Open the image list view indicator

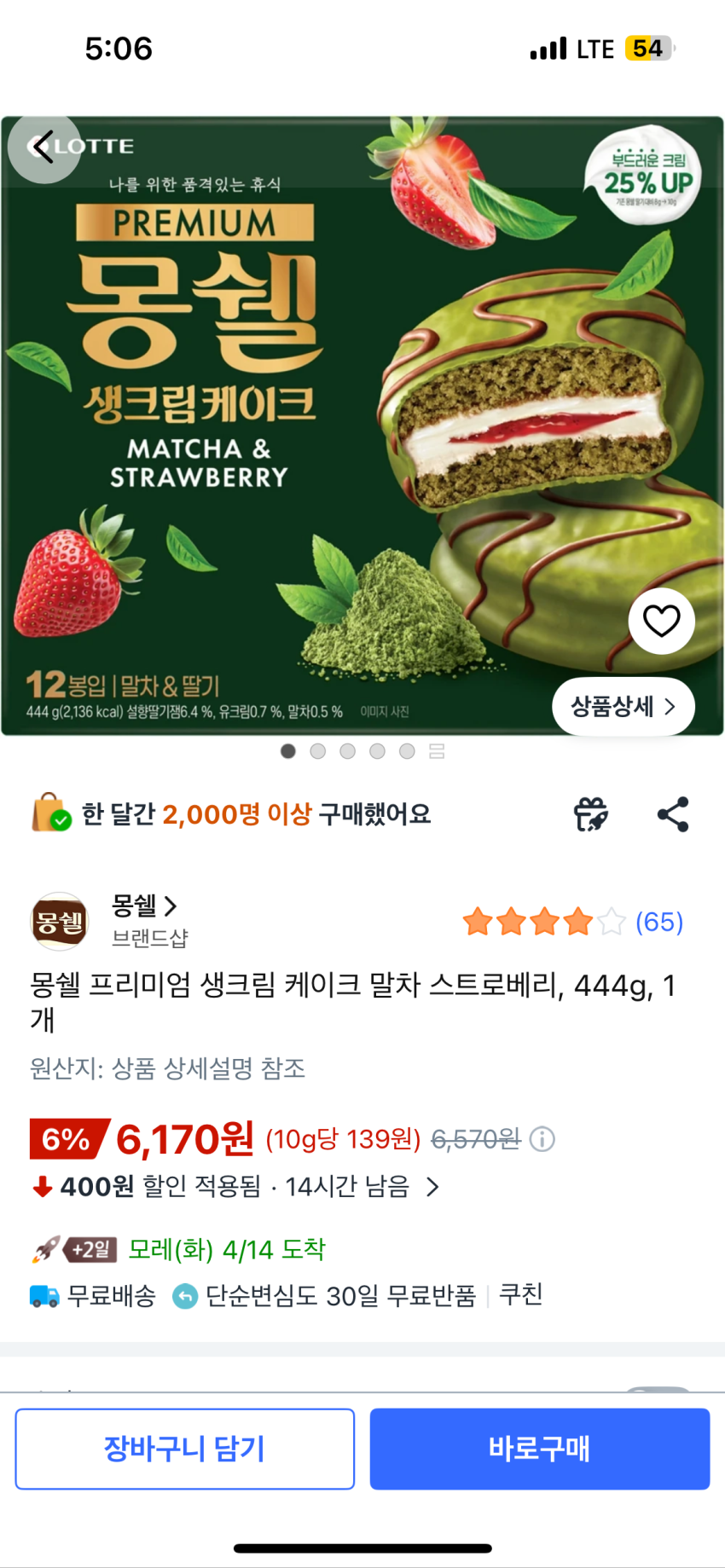coord(437,751)
